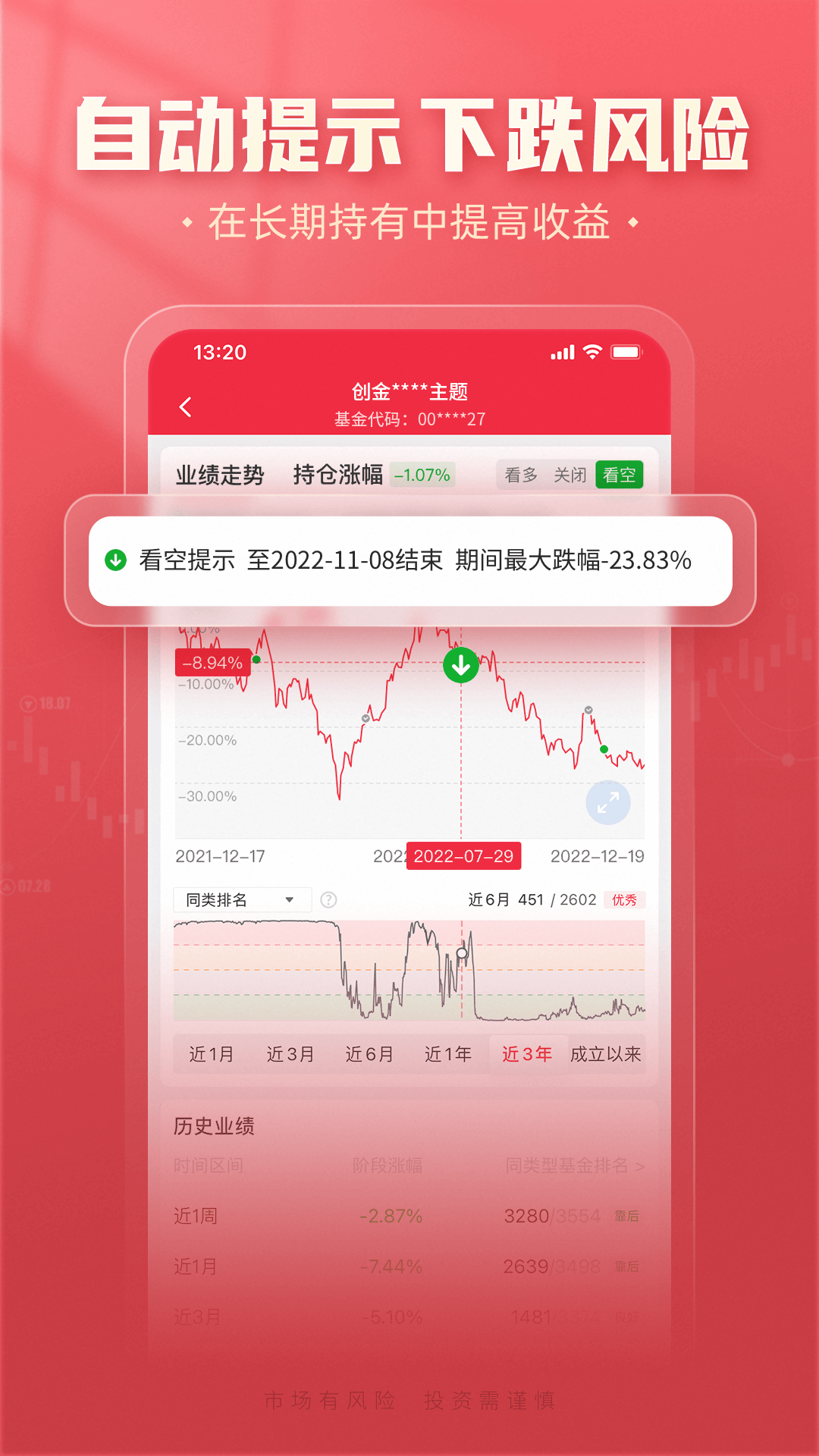
Task: Switch to the 持仓涨幅 tab
Action: pyautogui.click(x=337, y=475)
